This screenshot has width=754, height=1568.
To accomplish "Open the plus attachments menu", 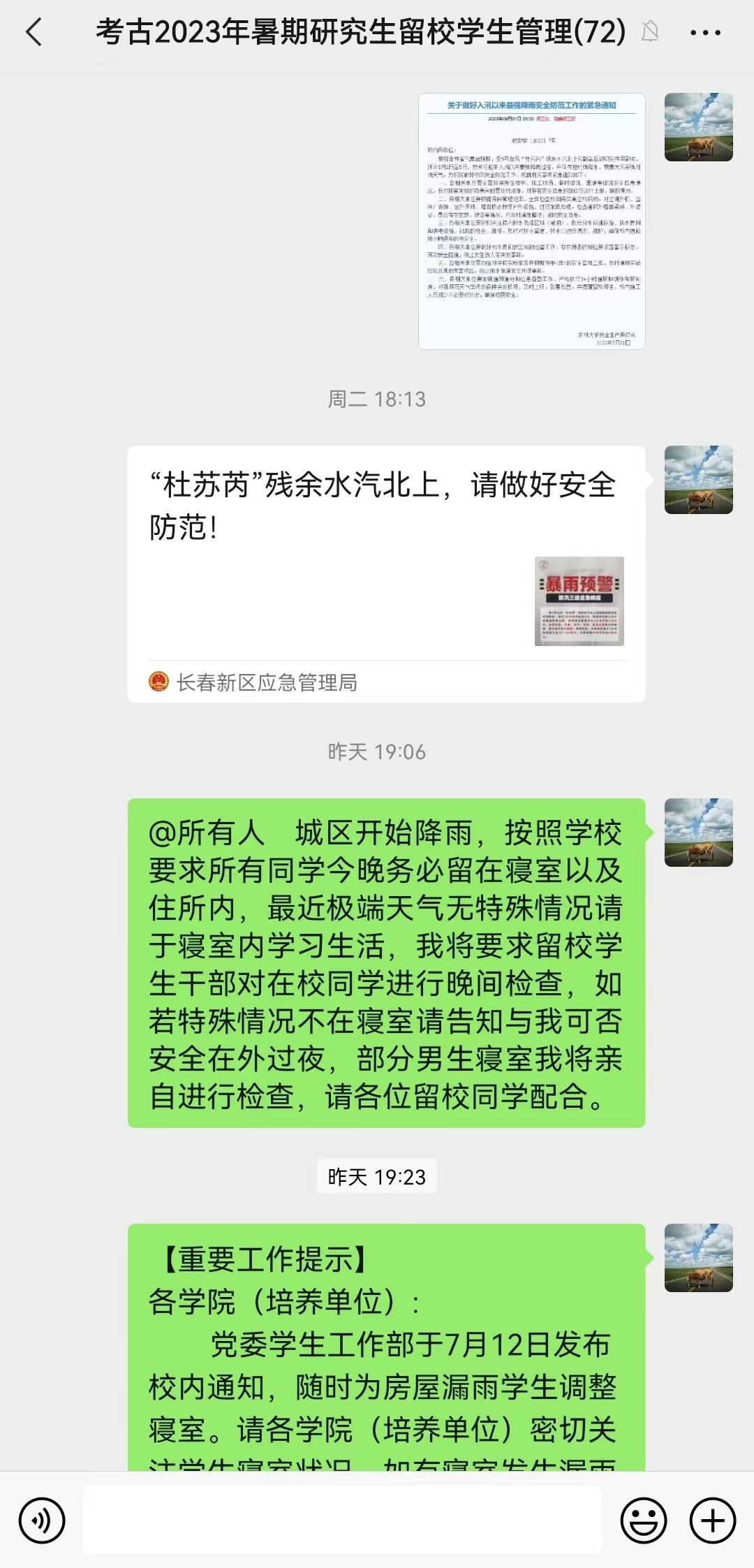I will (x=712, y=1521).
